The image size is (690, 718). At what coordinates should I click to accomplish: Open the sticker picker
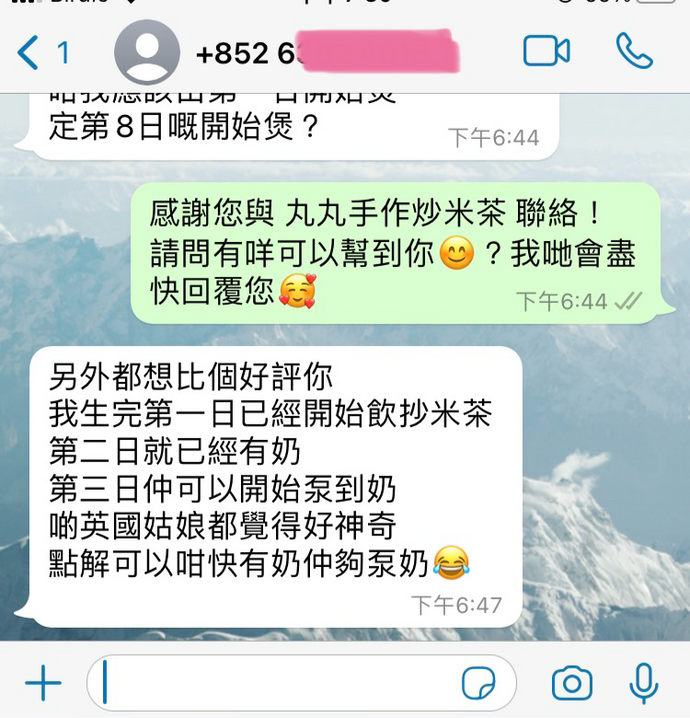(x=478, y=684)
